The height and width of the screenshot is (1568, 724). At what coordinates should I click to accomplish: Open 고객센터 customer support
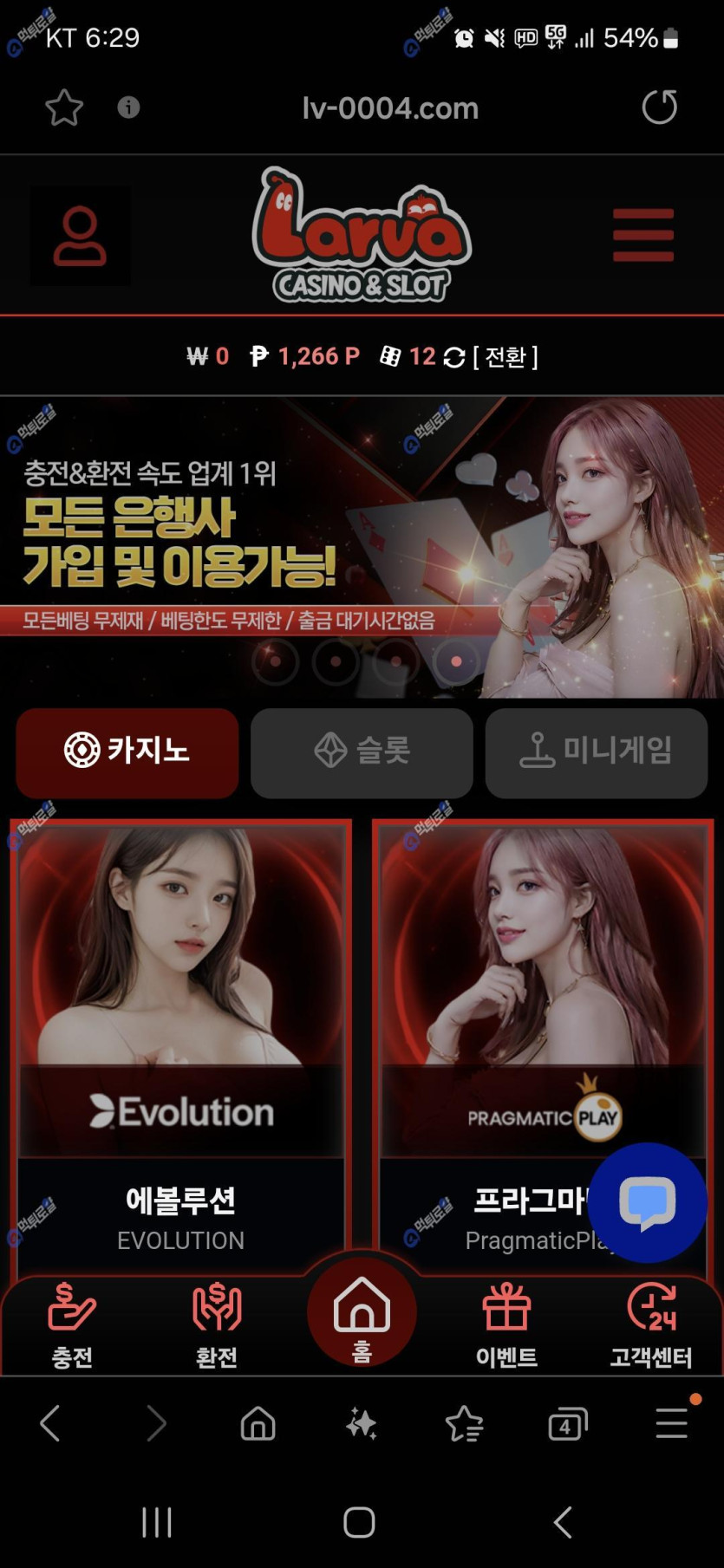[651, 1324]
